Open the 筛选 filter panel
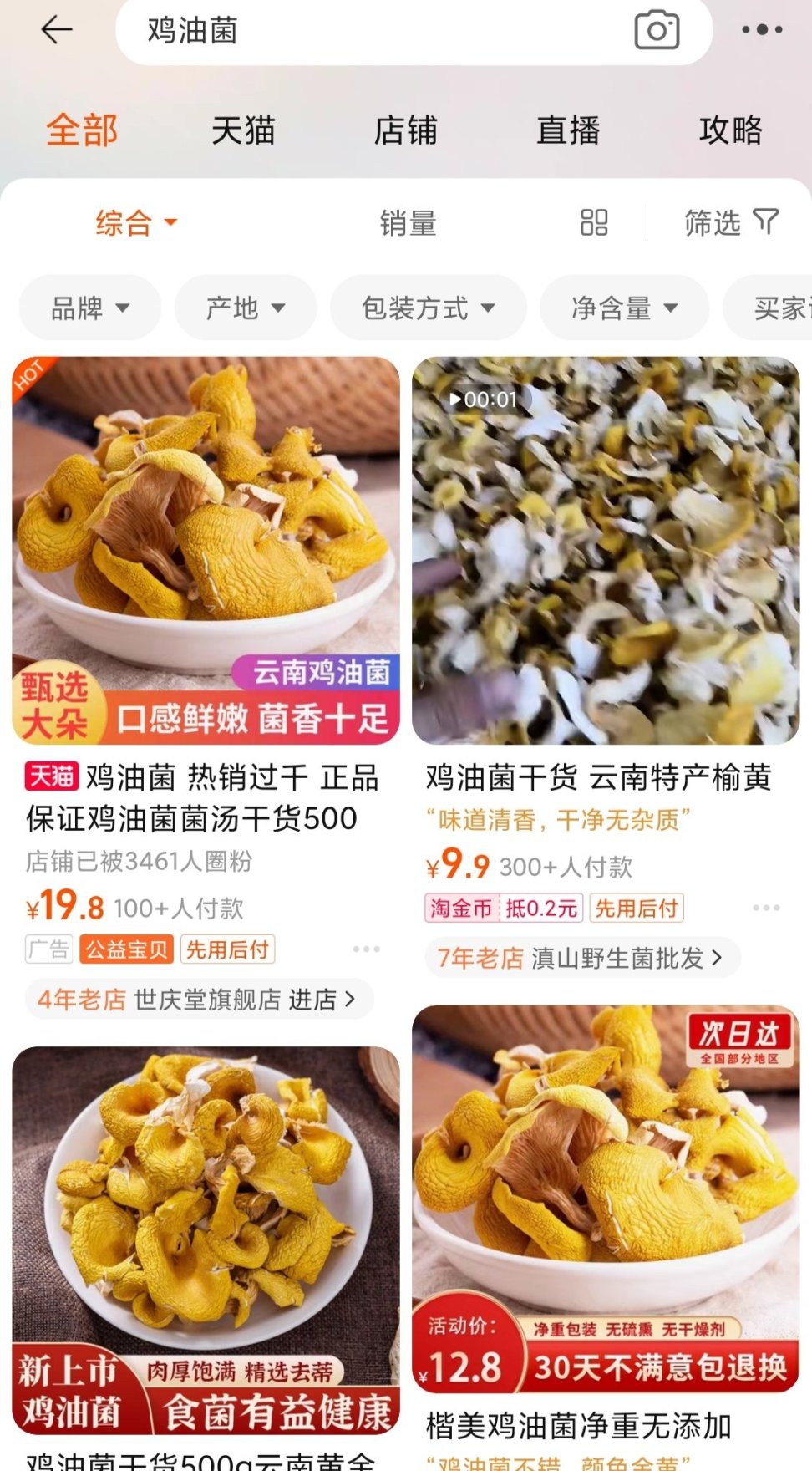The width and height of the screenshot is (812, 1471). point(731,222)
